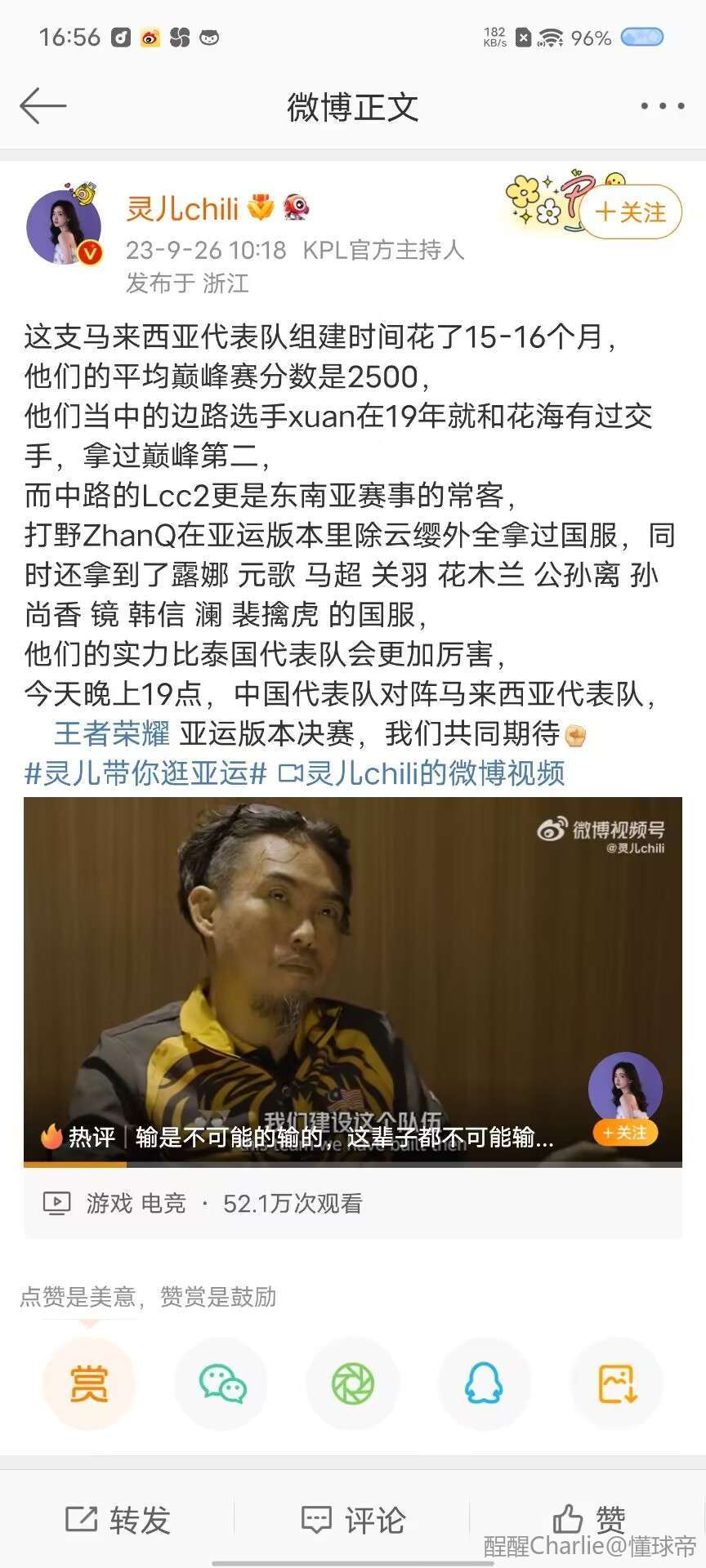Tap +关注 on the video overlay avatar
The height and width of the screenshot is (1568, 706).
pyautogui.click(x=625, y=1133)
